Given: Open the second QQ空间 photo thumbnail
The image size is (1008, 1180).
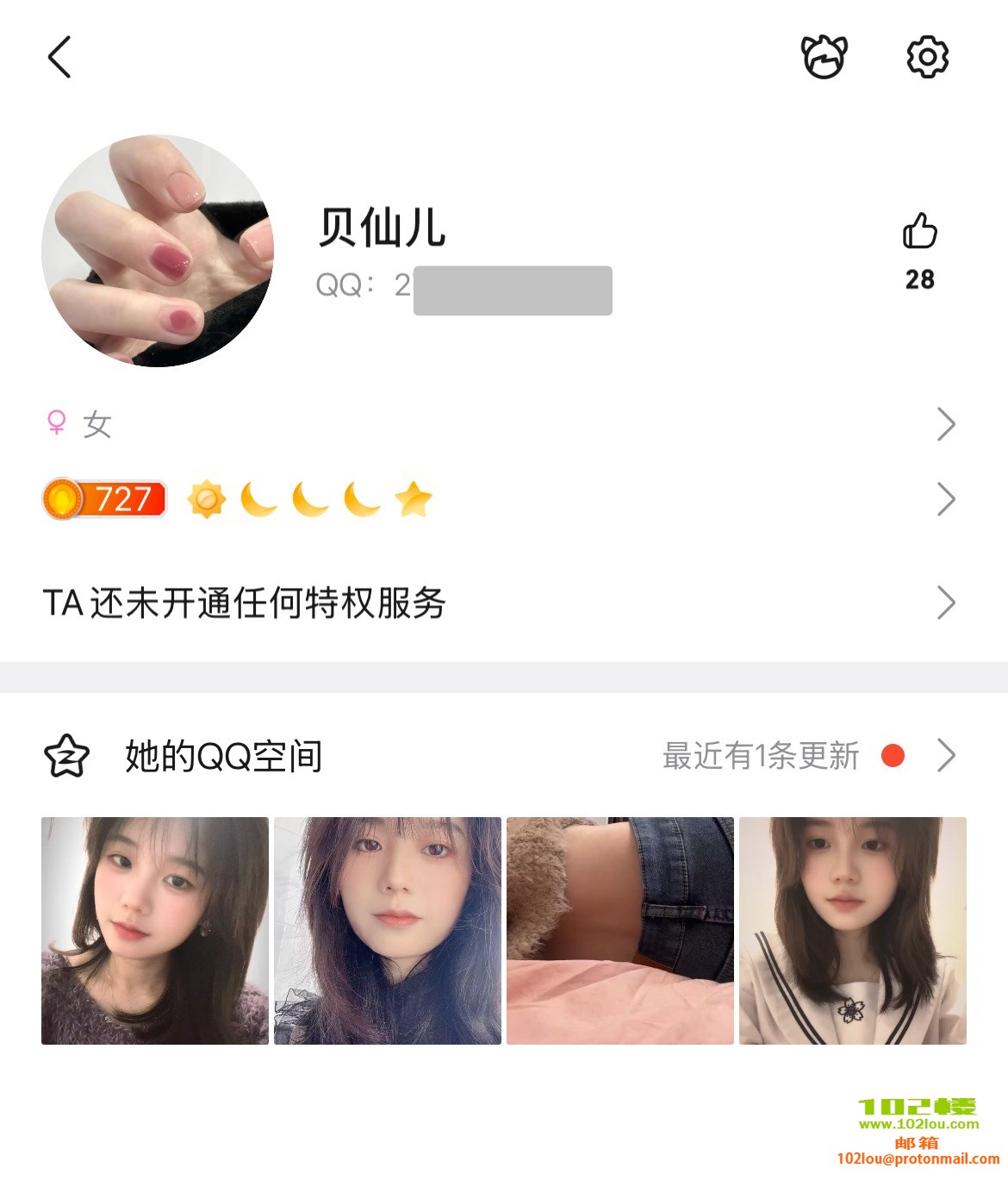Looking at the screenshot, I should click(x=388, y=931).
